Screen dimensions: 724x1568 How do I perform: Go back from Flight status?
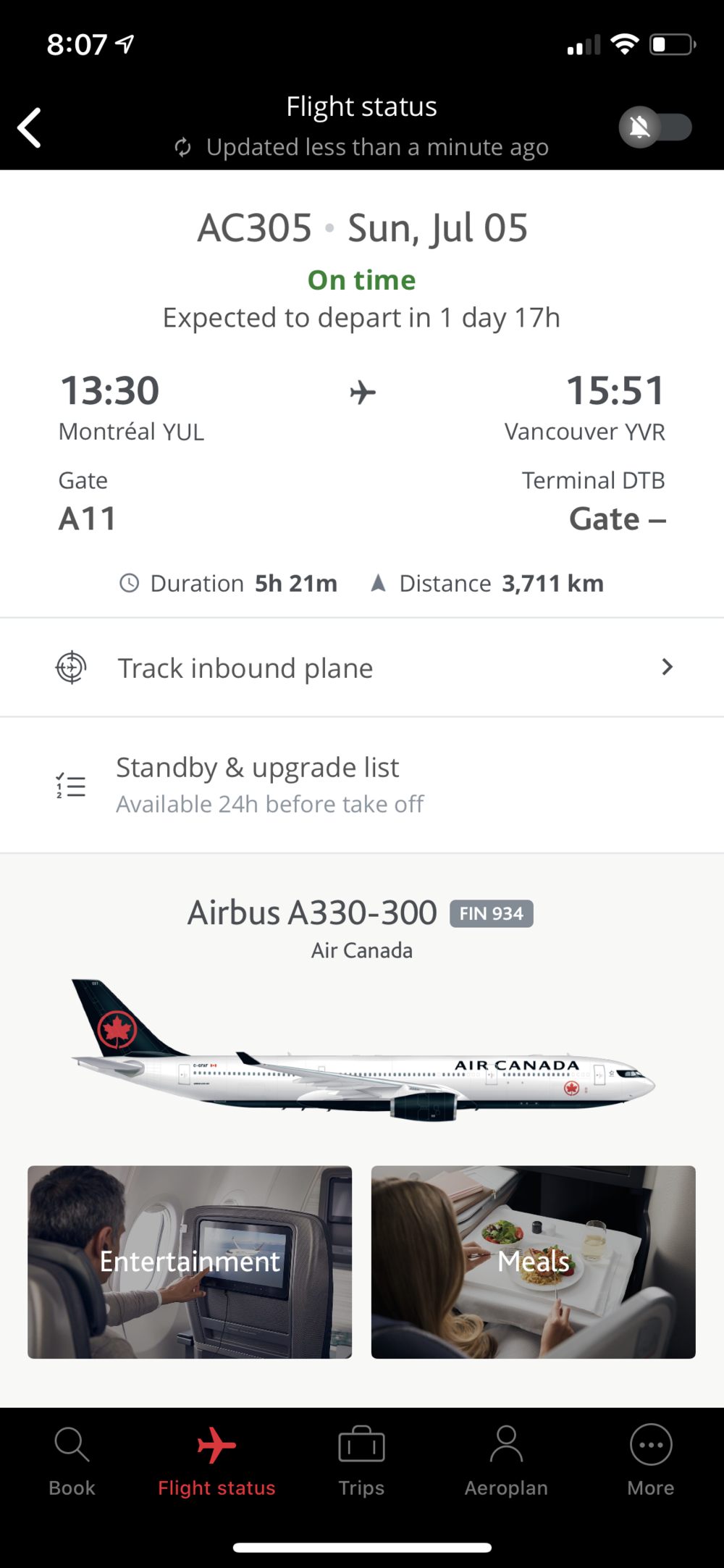tap(30, 128)
